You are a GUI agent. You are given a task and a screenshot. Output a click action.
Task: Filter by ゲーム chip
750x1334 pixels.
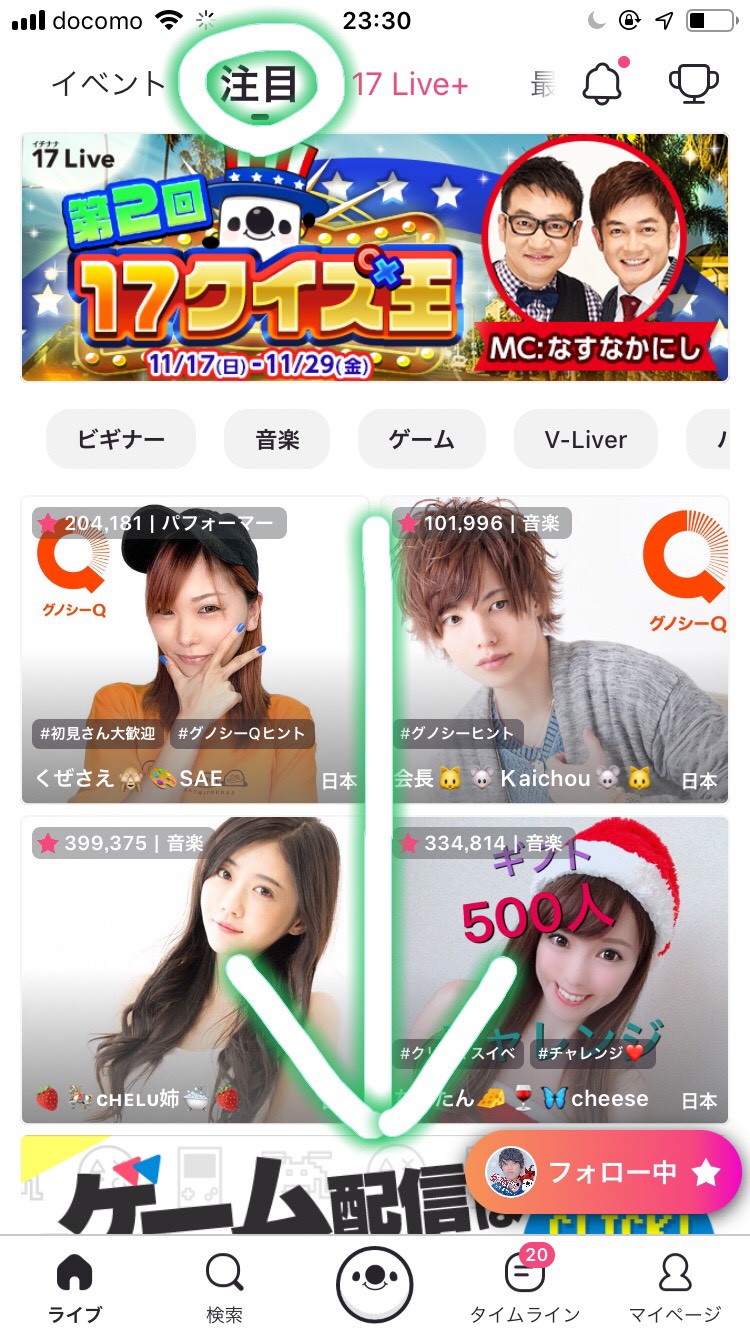422,439
